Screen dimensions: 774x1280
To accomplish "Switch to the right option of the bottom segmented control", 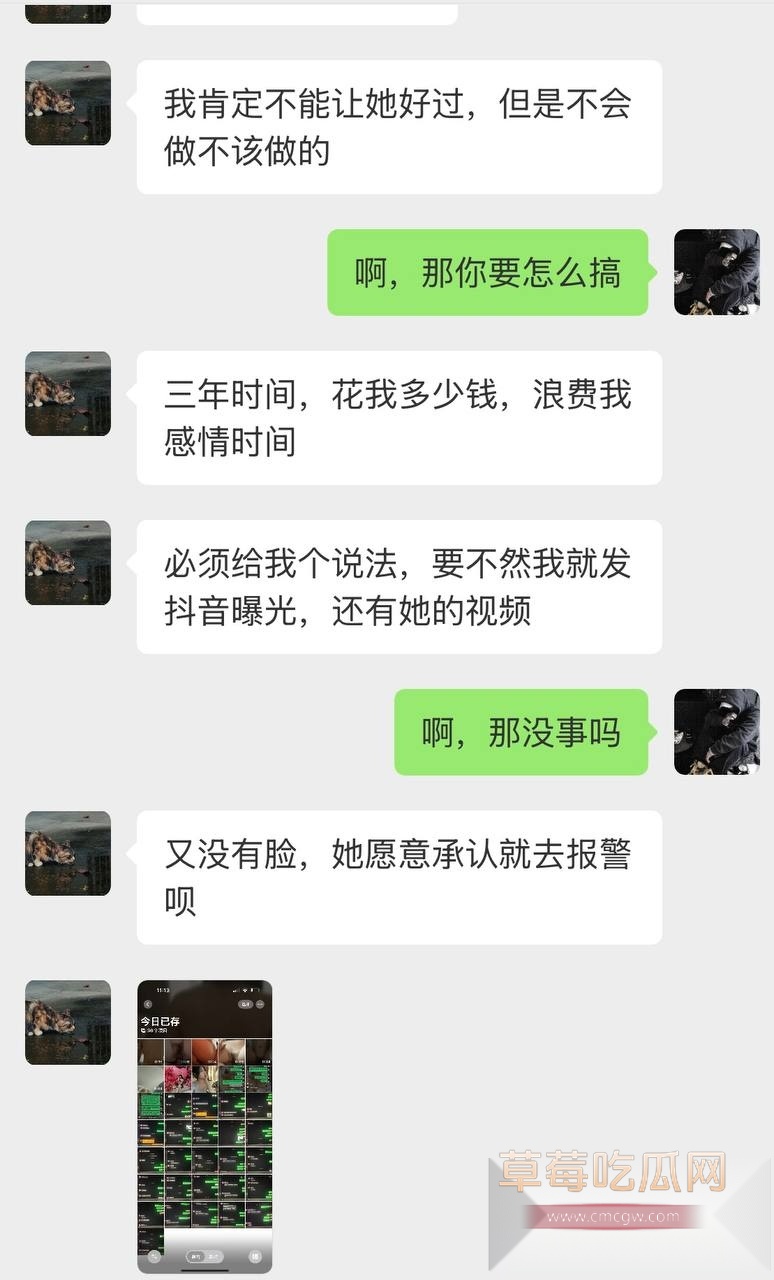I will click(x=214, y=1256).
